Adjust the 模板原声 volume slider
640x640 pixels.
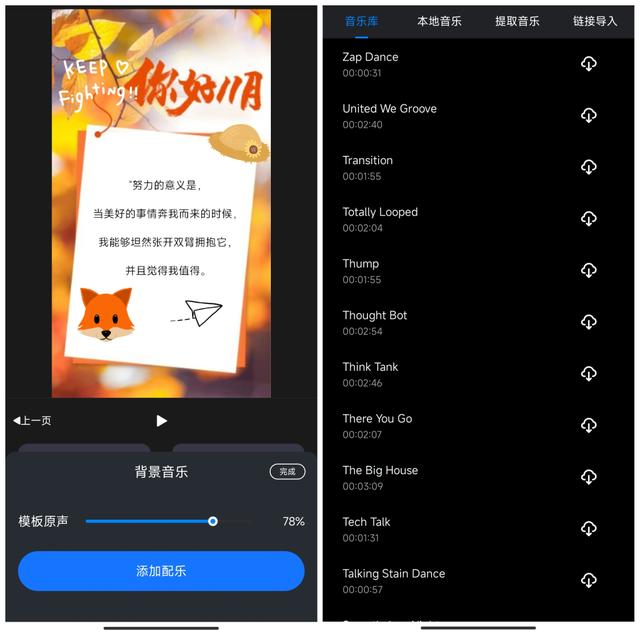[213, 521]
